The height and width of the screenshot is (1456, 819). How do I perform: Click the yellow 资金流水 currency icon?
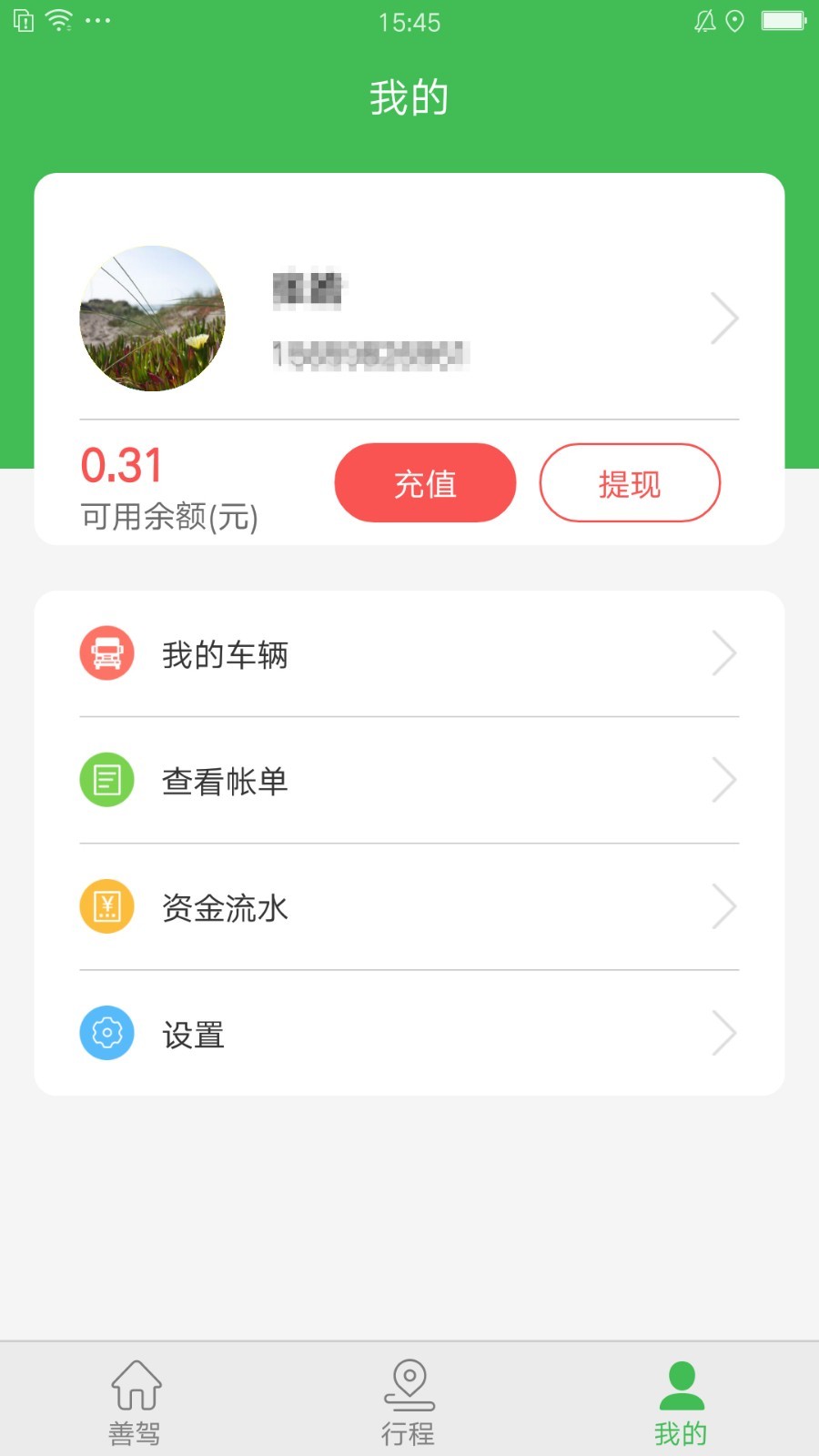pyautogui.click(x=106, y=906)
